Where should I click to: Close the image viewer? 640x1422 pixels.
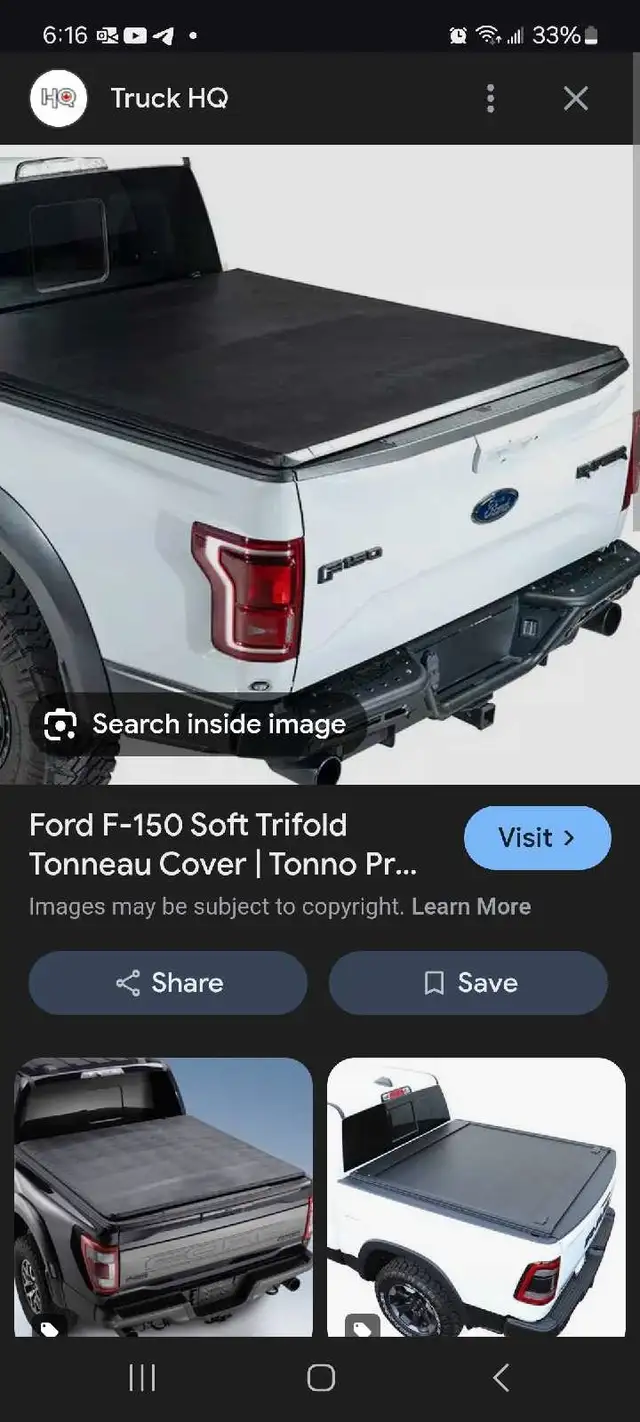[x=576, y=98]
